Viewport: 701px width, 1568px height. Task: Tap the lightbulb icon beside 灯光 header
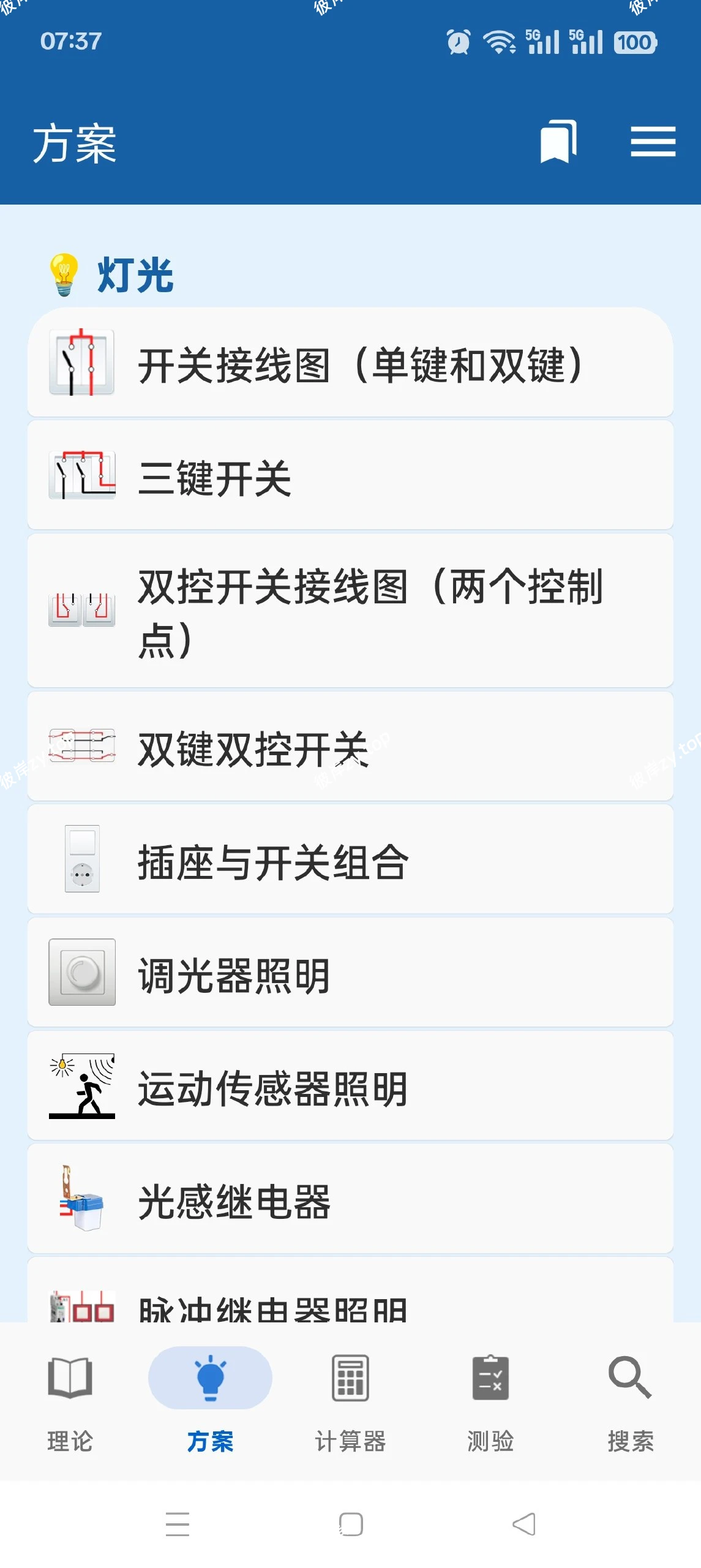pyautogui.click(x=63, y=276)
